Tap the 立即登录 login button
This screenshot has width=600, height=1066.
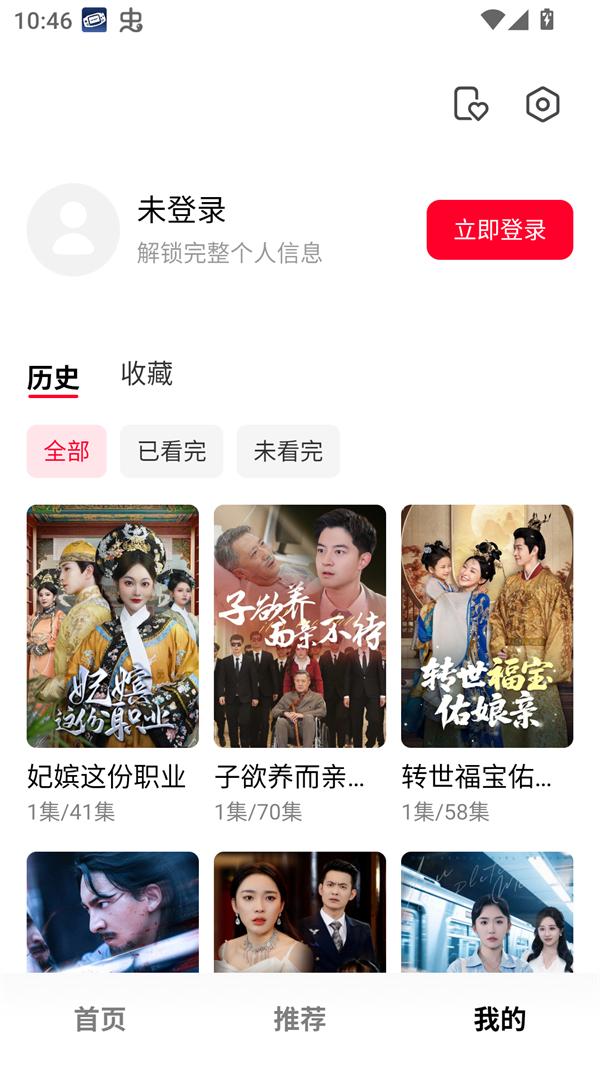(x=499, y=230)
